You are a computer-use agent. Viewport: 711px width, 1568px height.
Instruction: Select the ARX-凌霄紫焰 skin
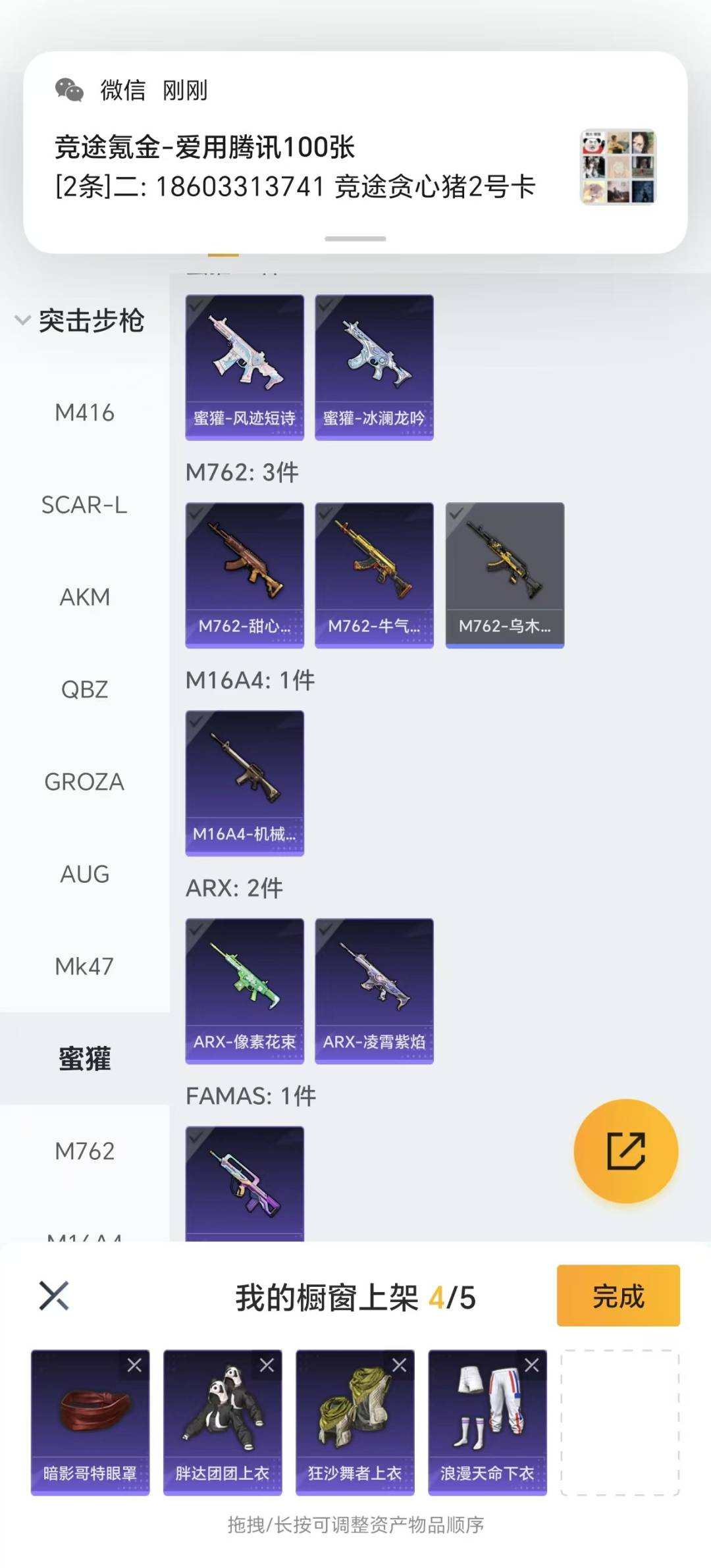tap(374, 991)
